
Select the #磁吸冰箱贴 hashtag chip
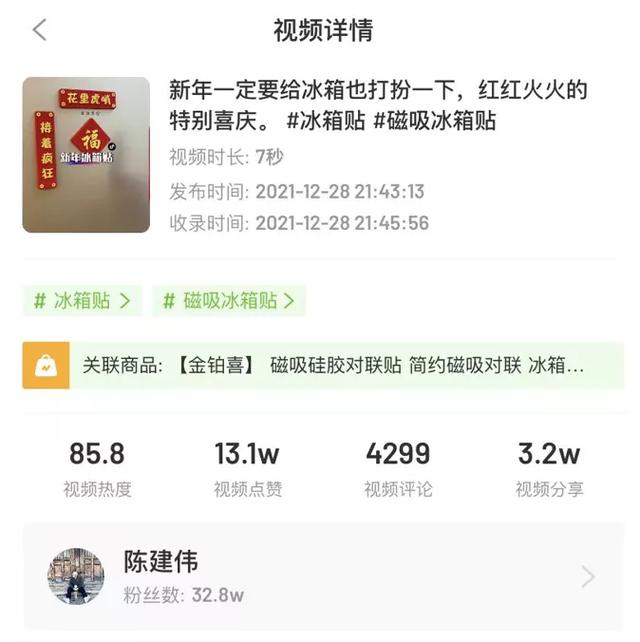[x=228, y=300]
